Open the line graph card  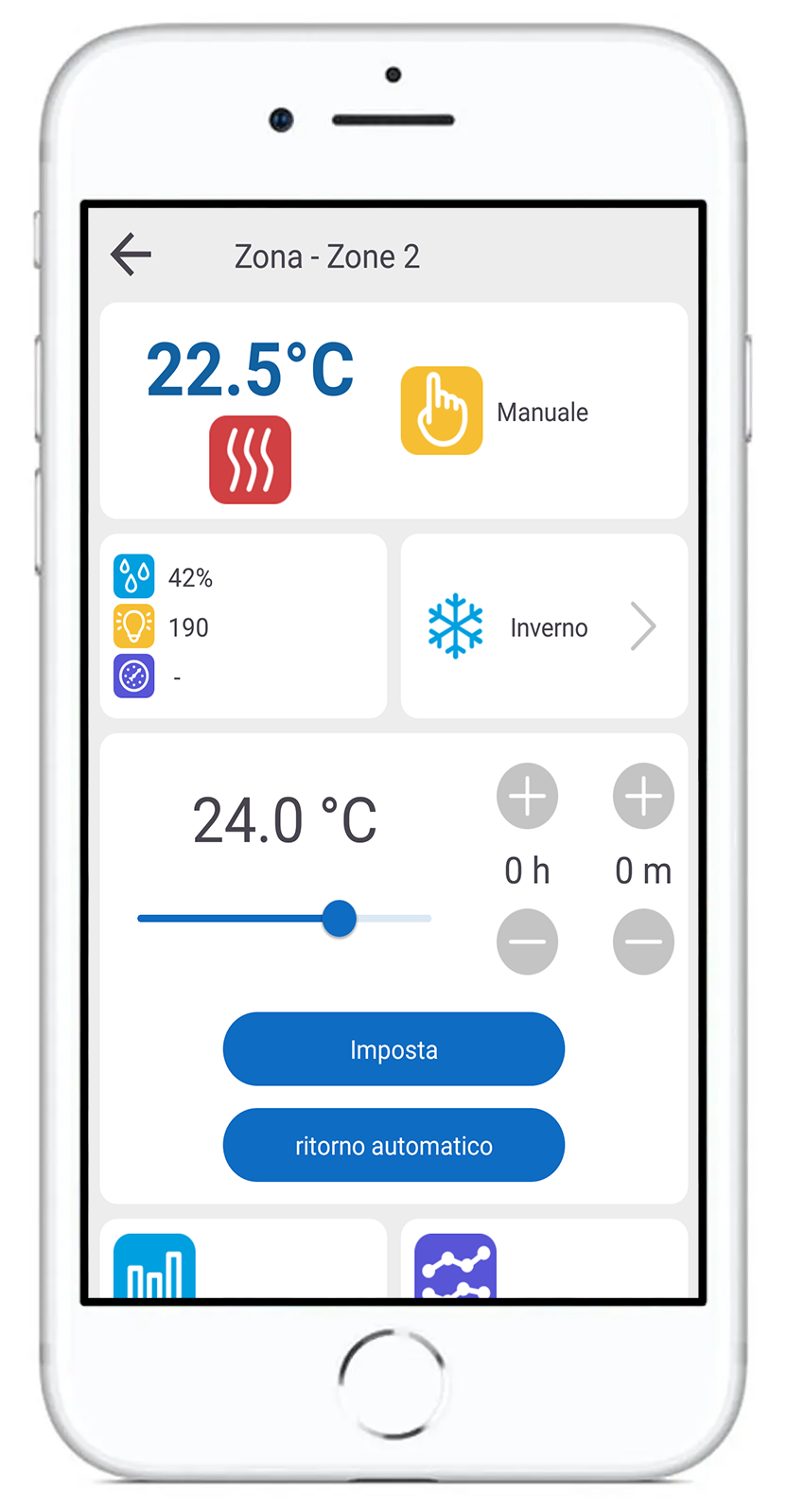(544, 1259)
